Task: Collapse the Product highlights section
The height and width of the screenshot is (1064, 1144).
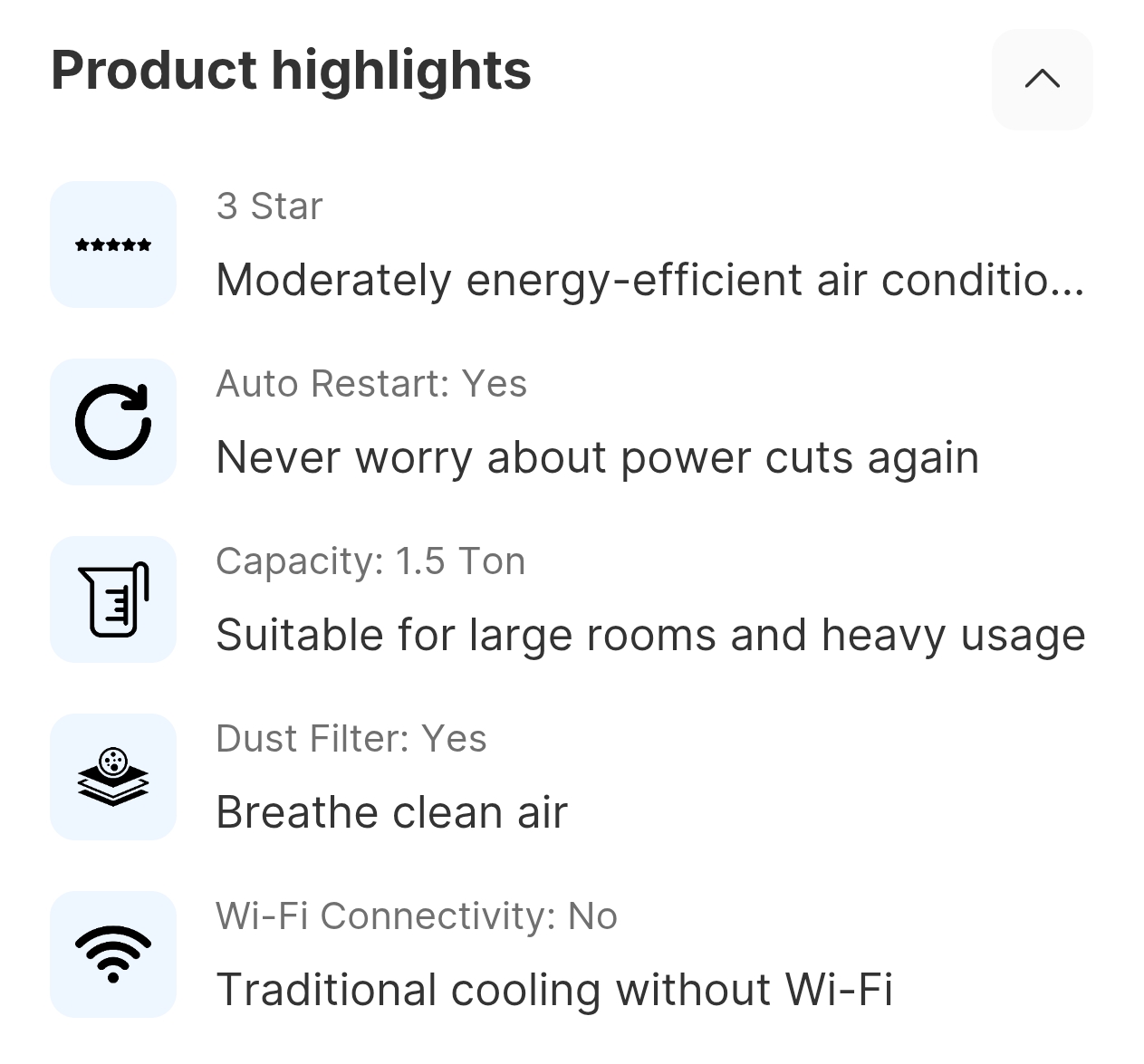Action: (1042, 80)
